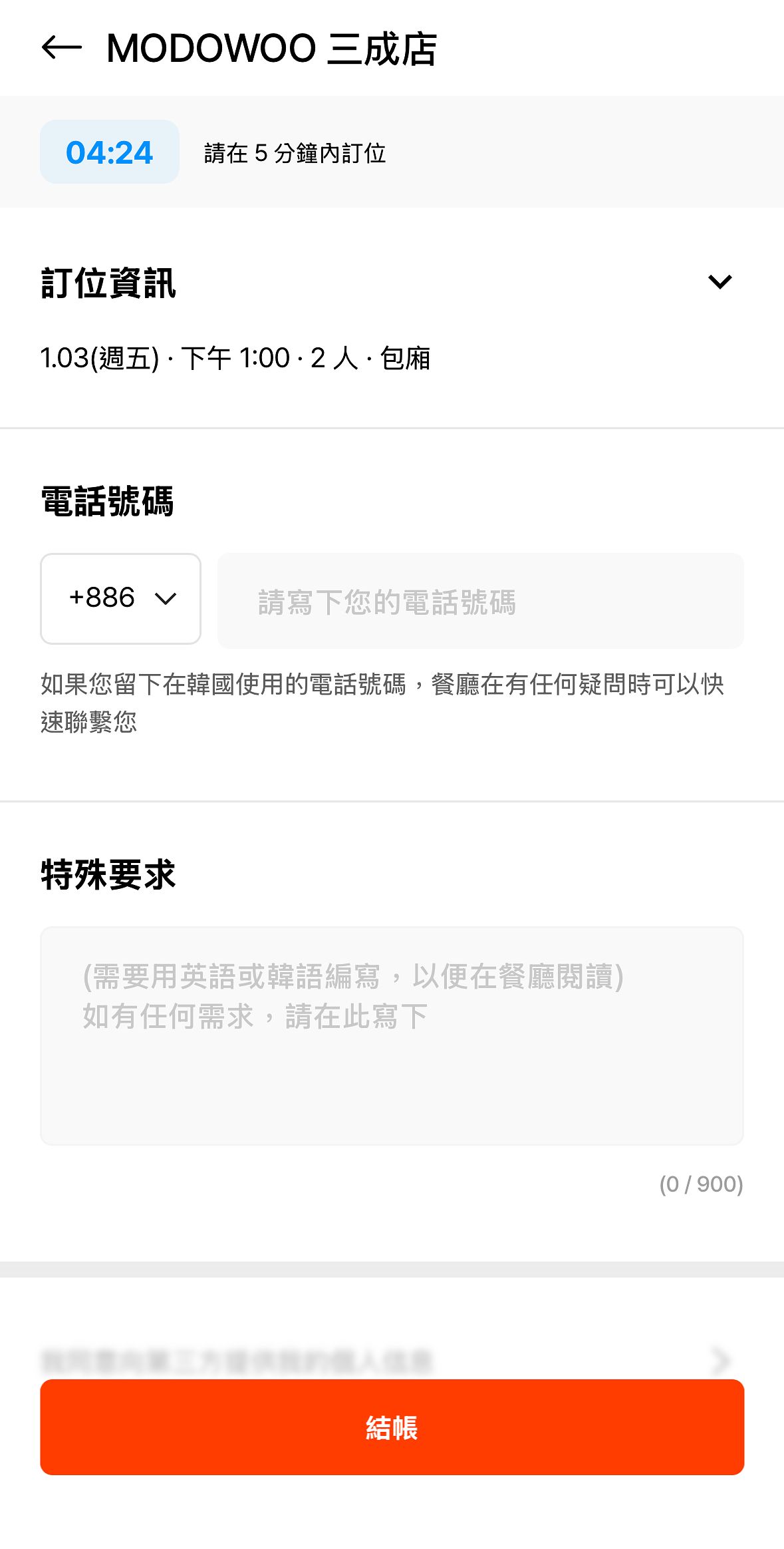
Task: Tap the 結帳 checkout button
Action: coord(392,1427)
